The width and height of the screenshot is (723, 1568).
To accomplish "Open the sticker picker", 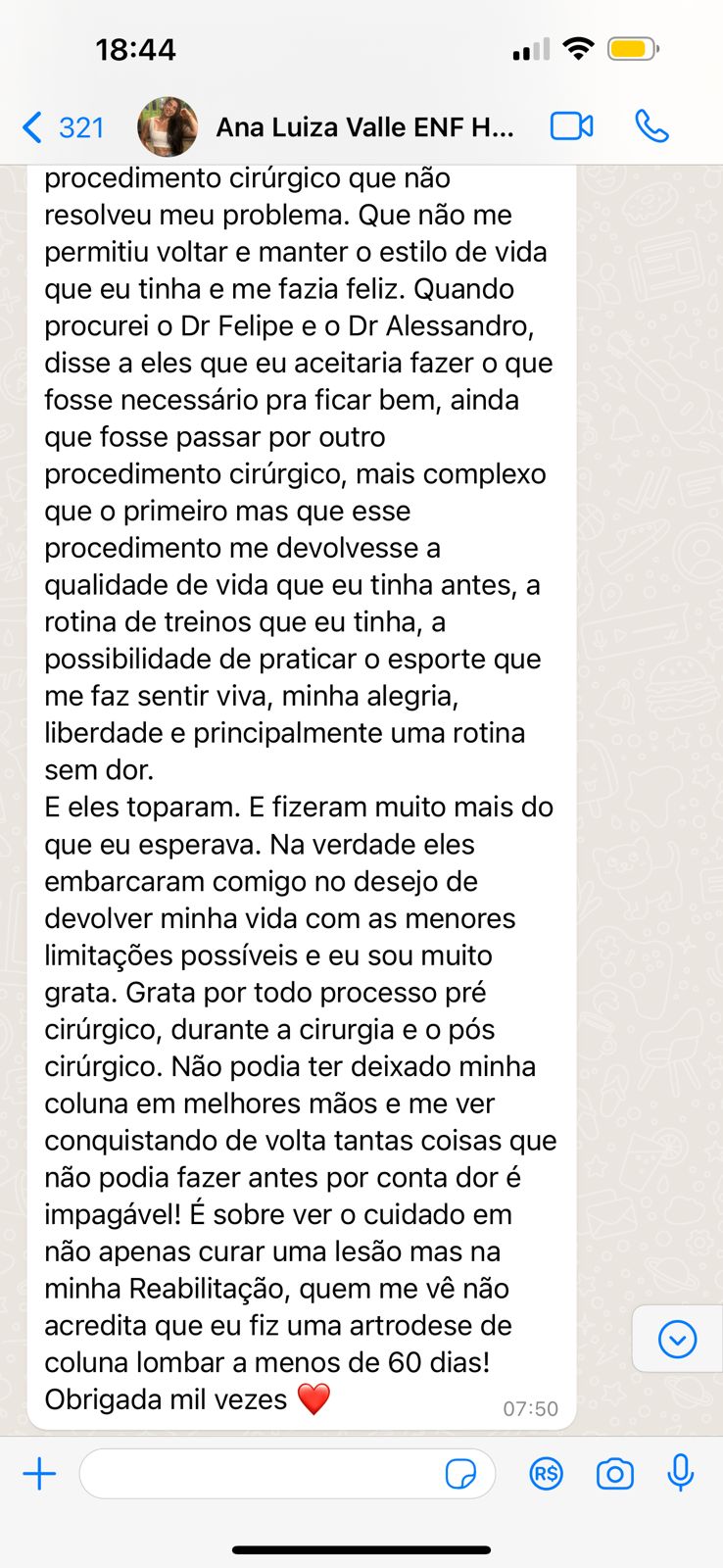I will [460, 1473].
